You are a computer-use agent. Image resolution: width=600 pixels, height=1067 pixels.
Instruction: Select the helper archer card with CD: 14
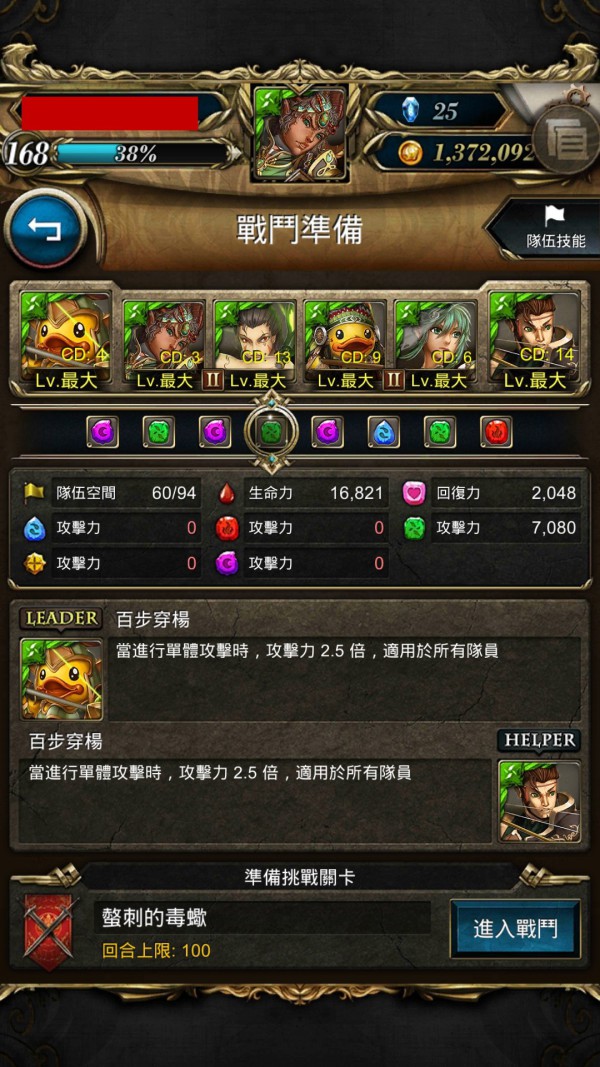[535, 340]
